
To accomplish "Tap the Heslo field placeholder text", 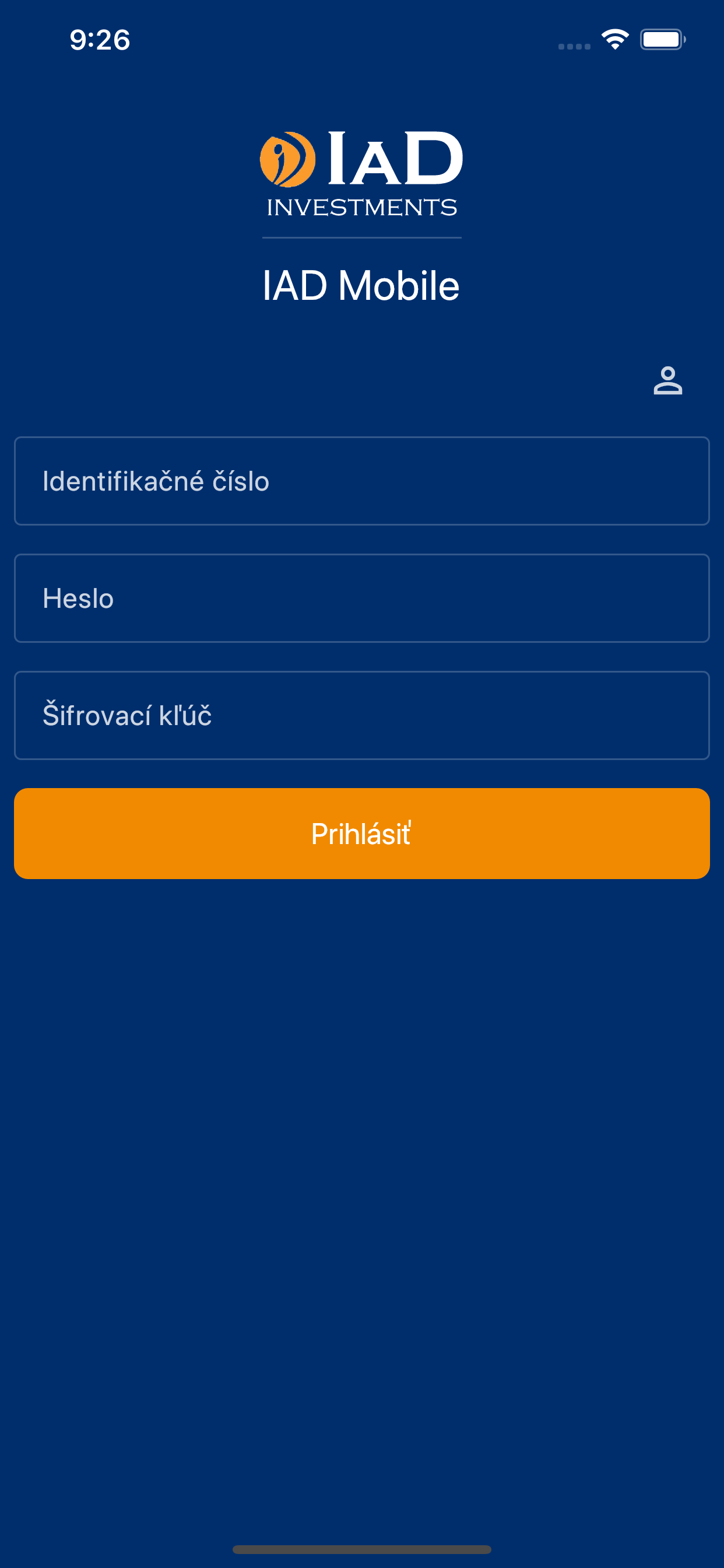I will pyautogui.click(x=78, y=598).
